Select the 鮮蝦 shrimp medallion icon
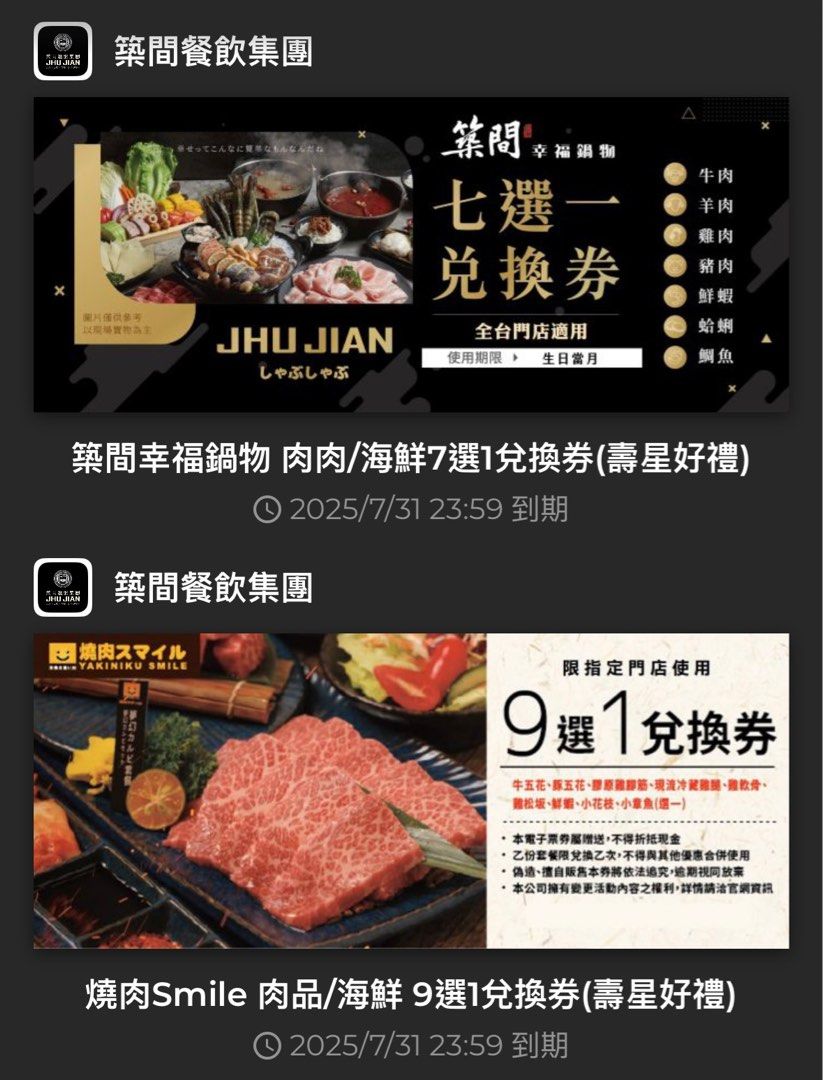Screen dimensions: 823x1080 click(x=674, y=295)
